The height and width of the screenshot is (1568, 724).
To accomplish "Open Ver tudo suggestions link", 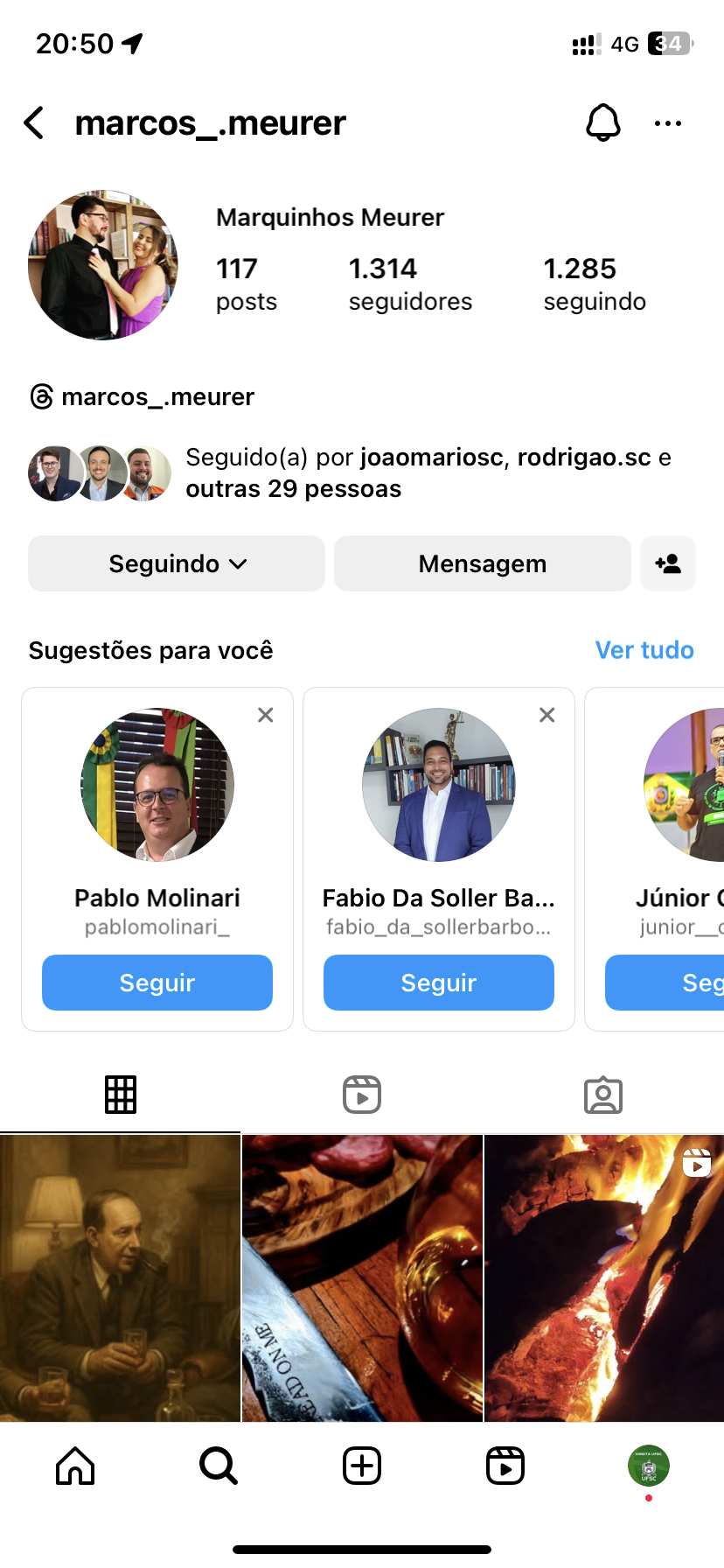I will coord(644,650).
